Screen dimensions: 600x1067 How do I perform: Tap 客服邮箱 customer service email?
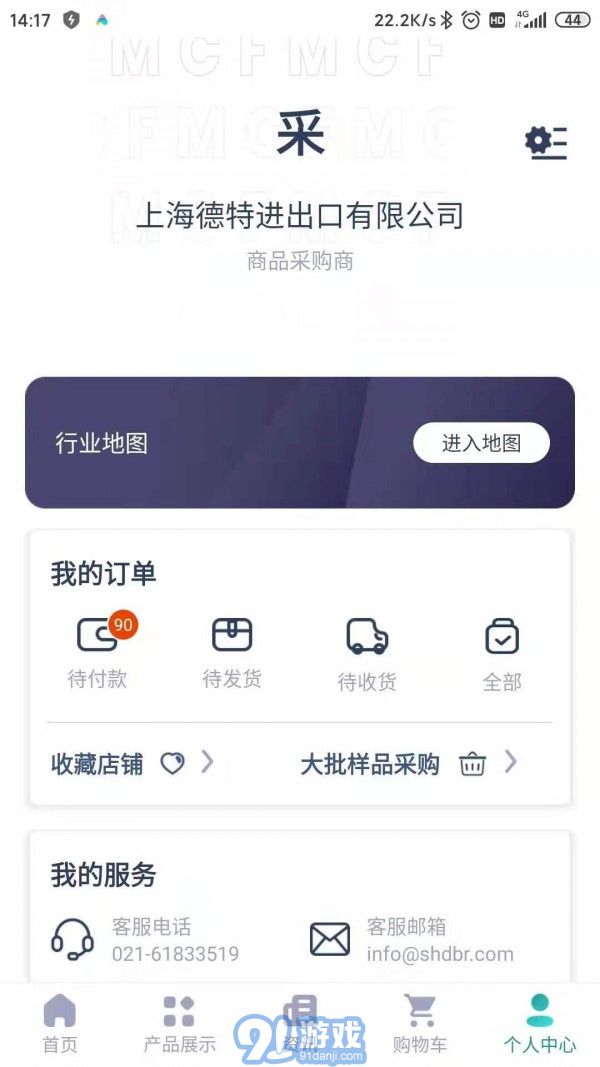pyautogui.click(x=410, y=940)
